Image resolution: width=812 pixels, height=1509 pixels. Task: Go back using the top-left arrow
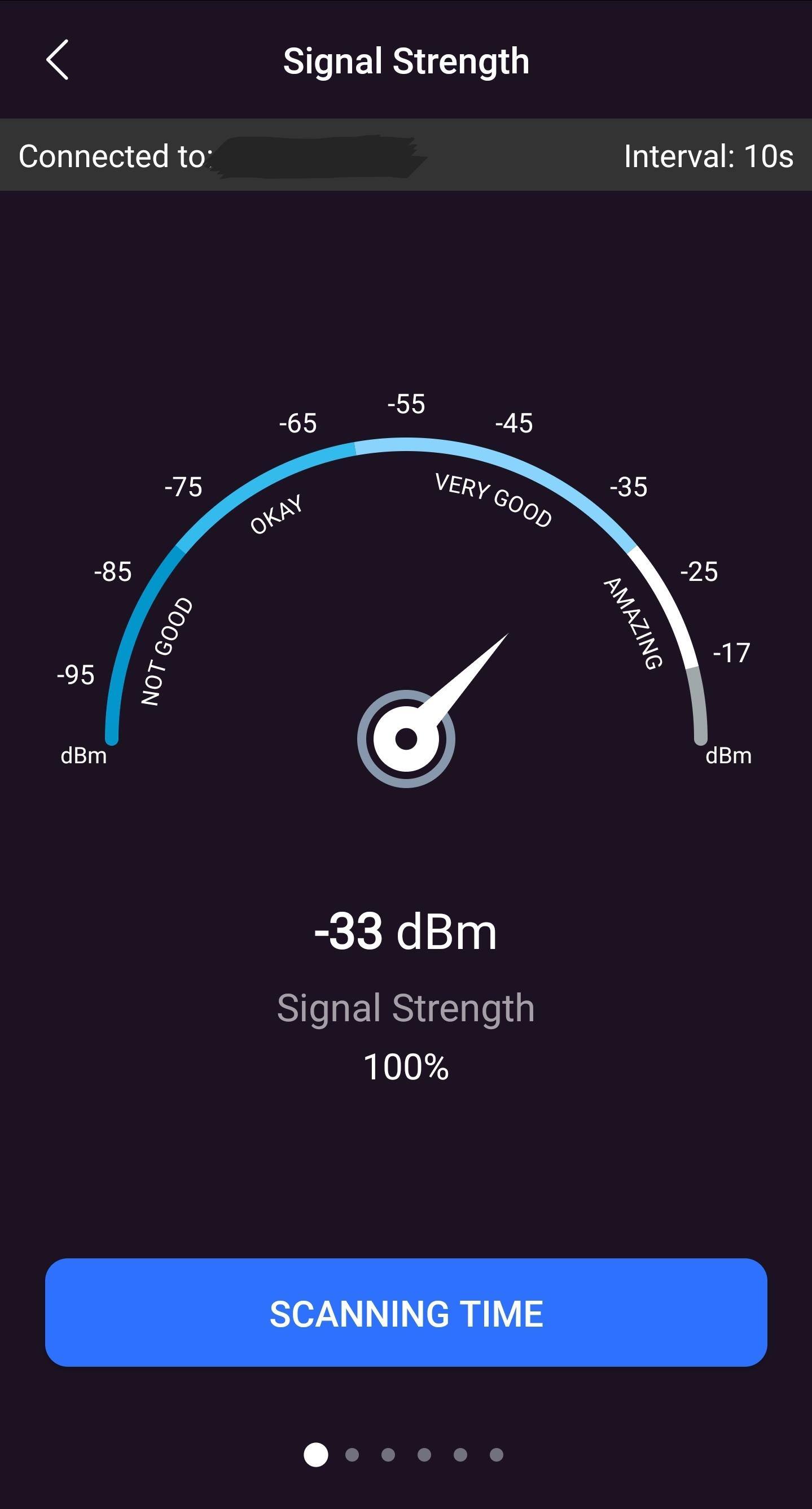tap(58, 60)
